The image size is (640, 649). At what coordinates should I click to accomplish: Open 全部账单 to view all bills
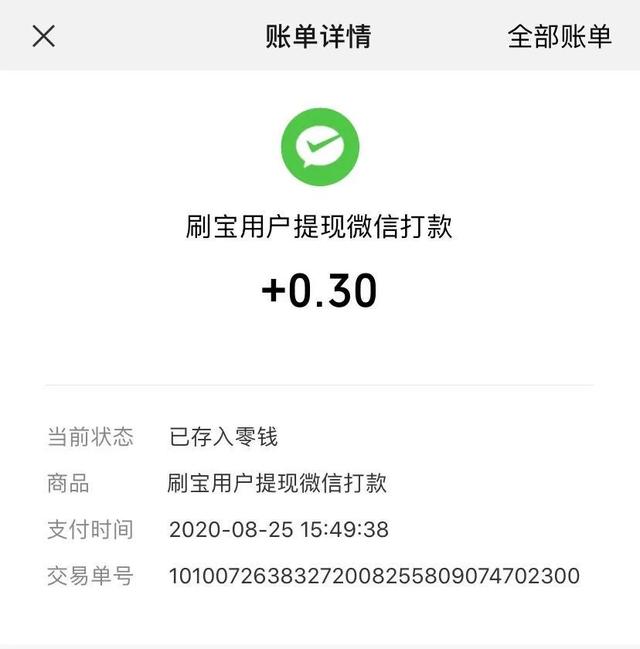tap(559, 37)
